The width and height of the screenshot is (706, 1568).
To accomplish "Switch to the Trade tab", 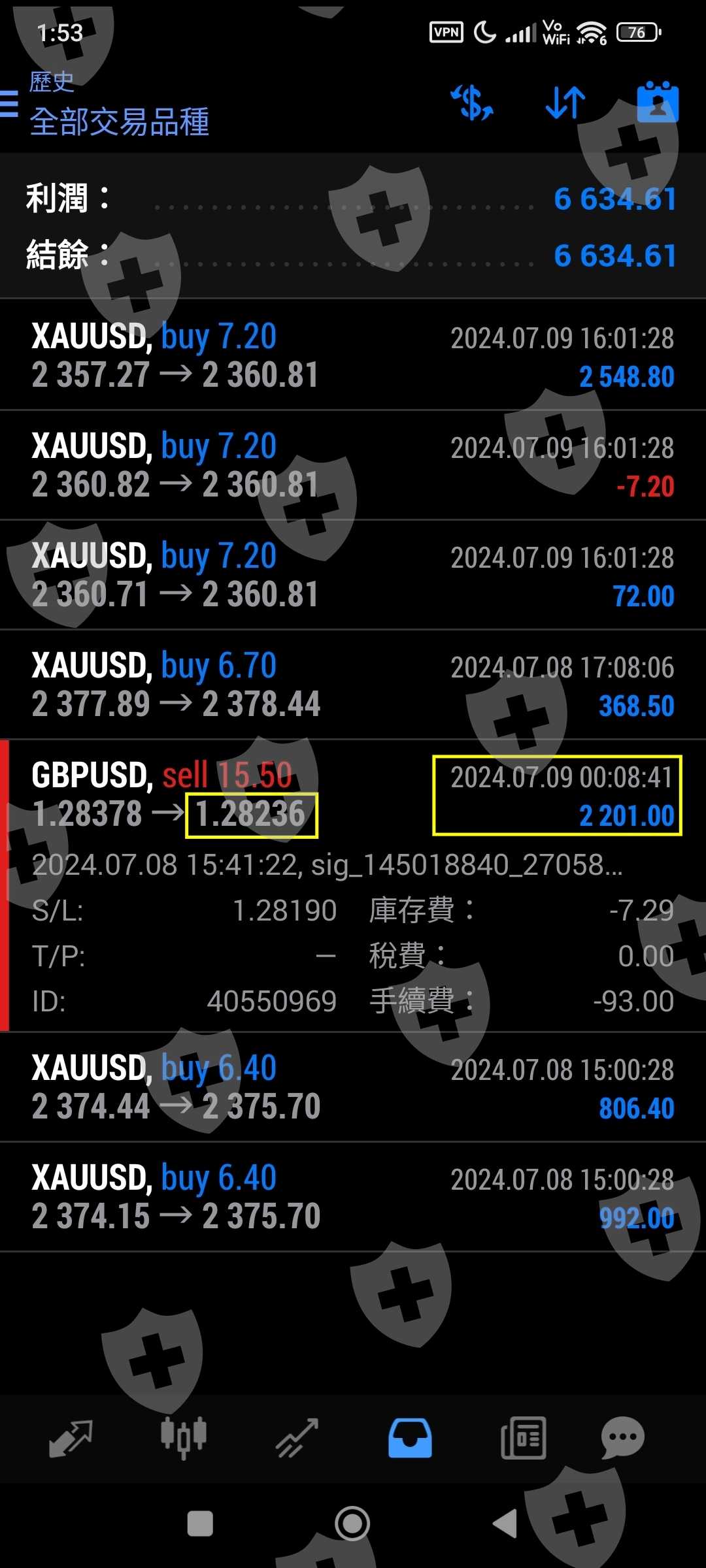I will pos(297,1439).
